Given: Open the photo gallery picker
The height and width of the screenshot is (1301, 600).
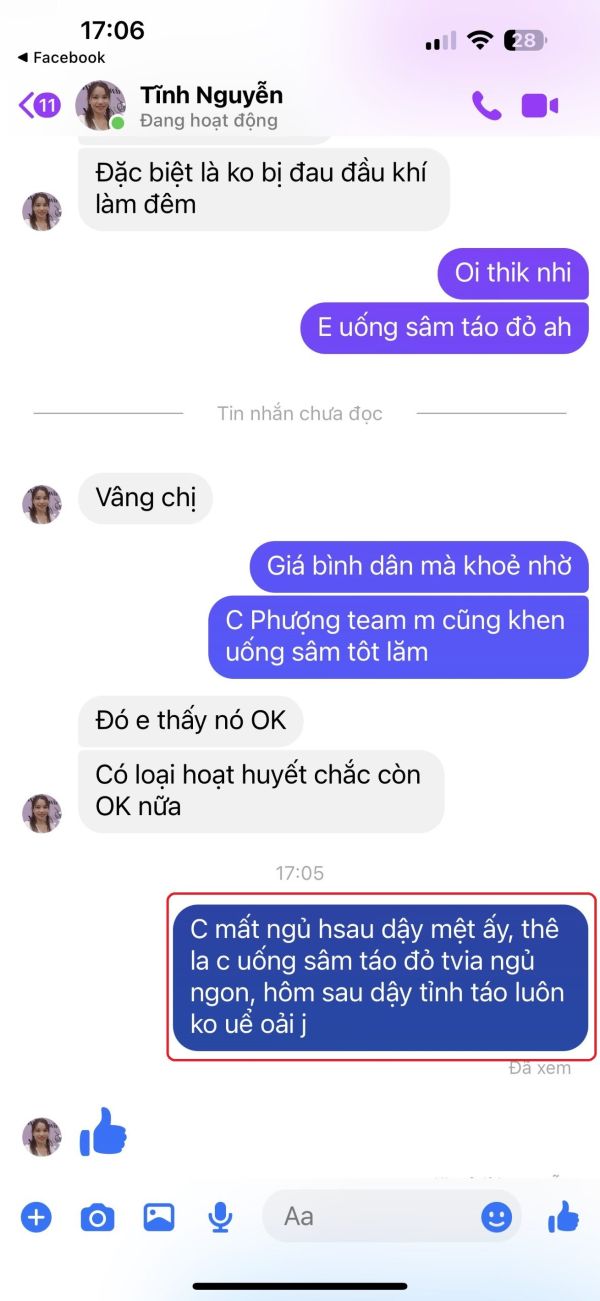Looking at the screenshot, I should 159,1217.
